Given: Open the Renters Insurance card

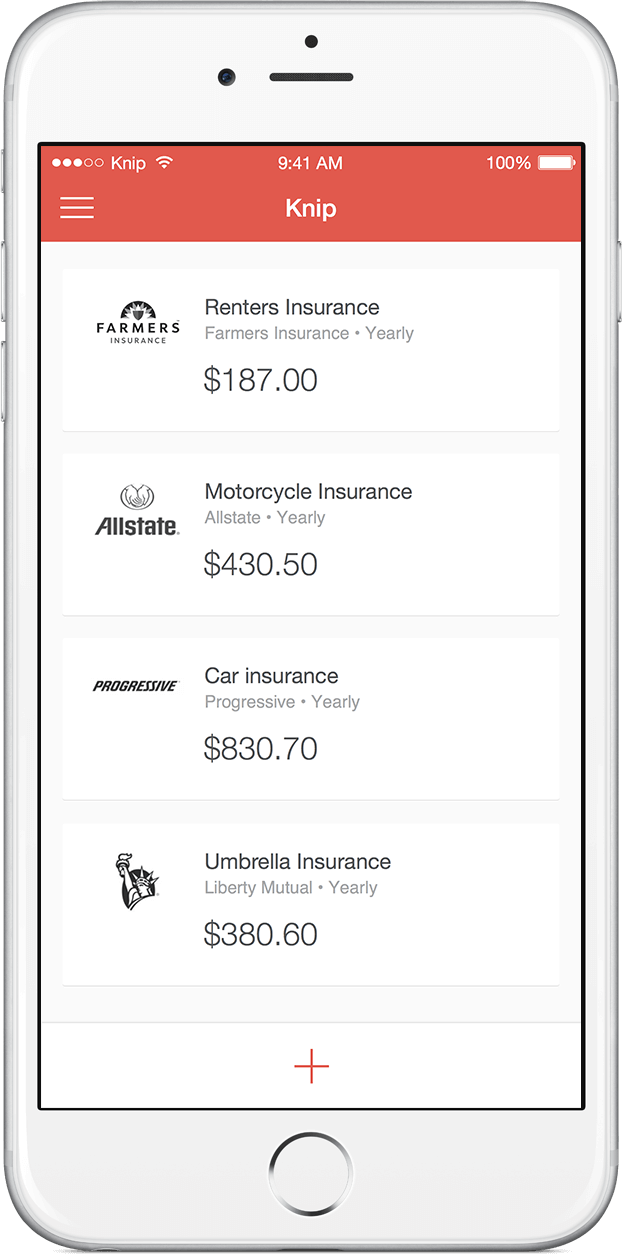Looking at the screenshot, I should coord(311,350).
